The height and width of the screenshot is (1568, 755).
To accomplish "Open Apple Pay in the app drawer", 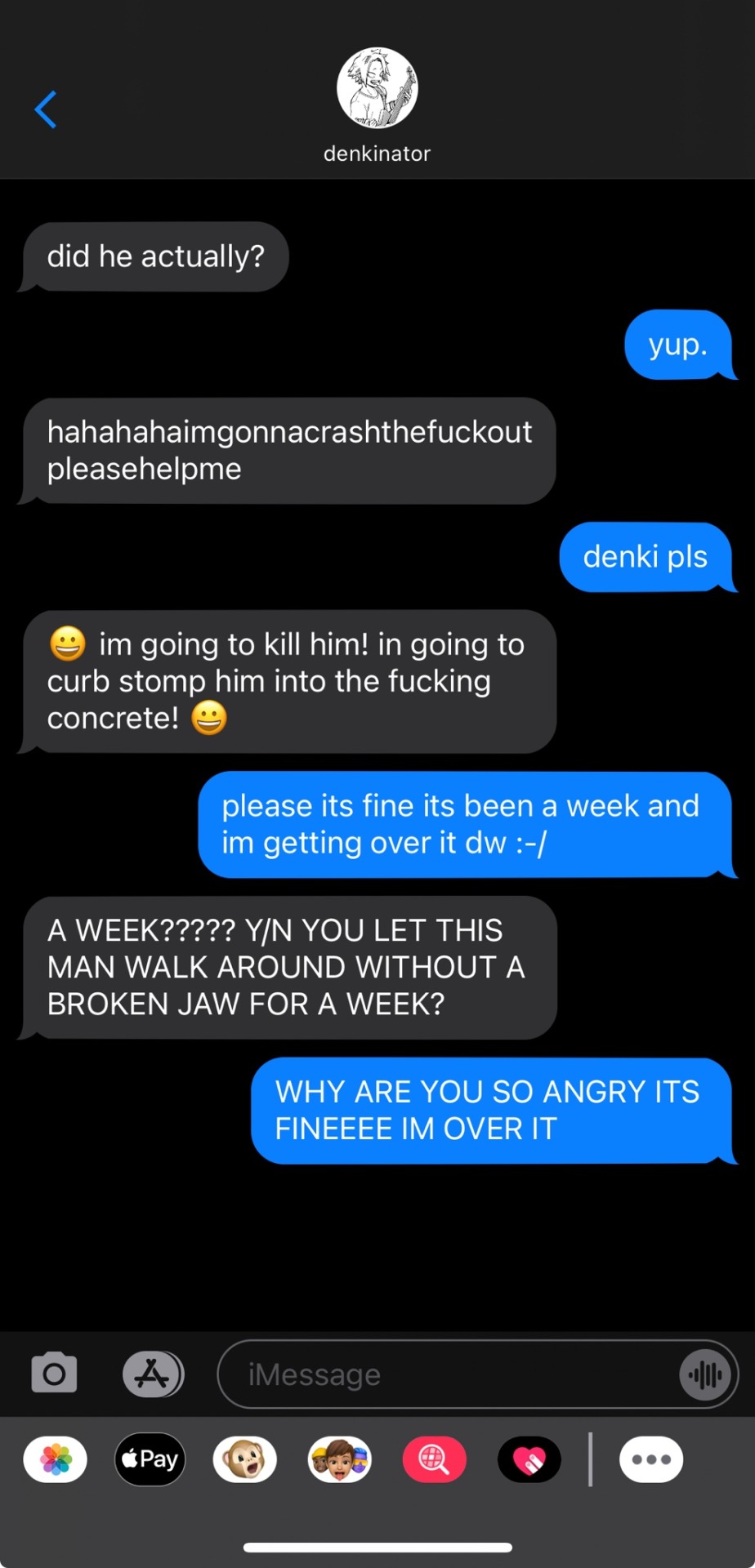I will (x=150, y=1459).
